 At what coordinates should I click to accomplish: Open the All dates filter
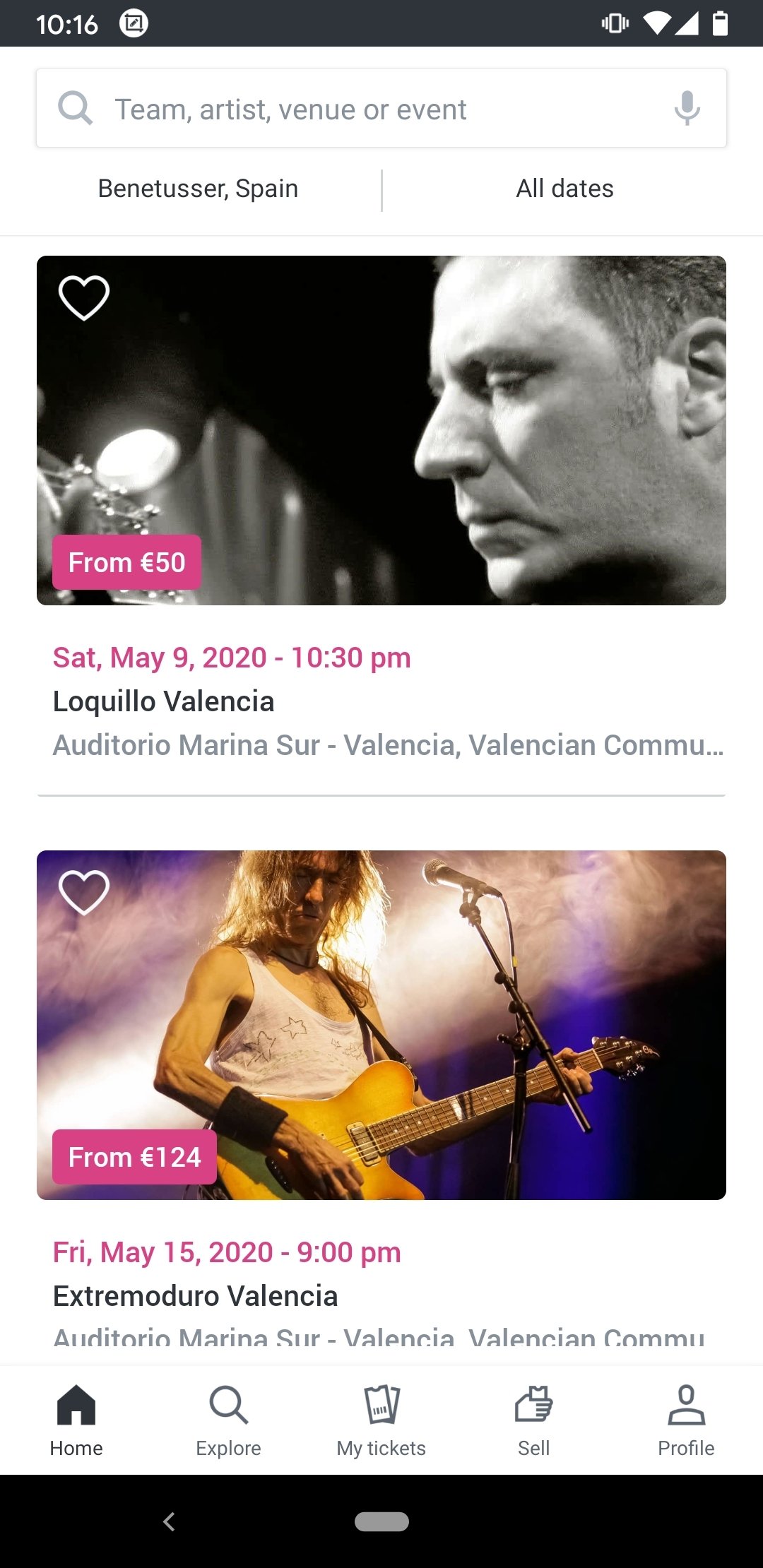[564, 189]
